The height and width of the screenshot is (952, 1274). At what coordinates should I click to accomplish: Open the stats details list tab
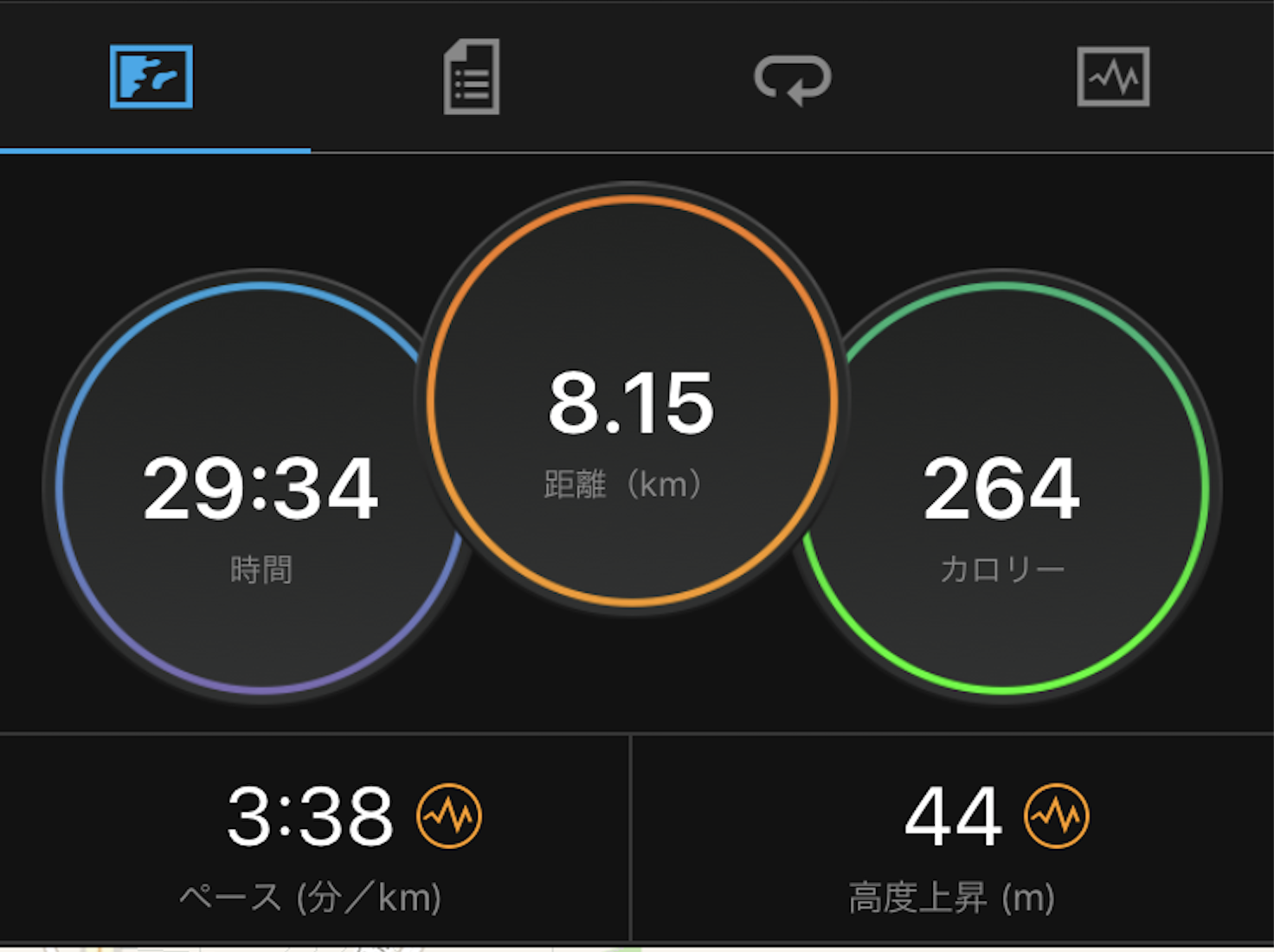point(471,76)
